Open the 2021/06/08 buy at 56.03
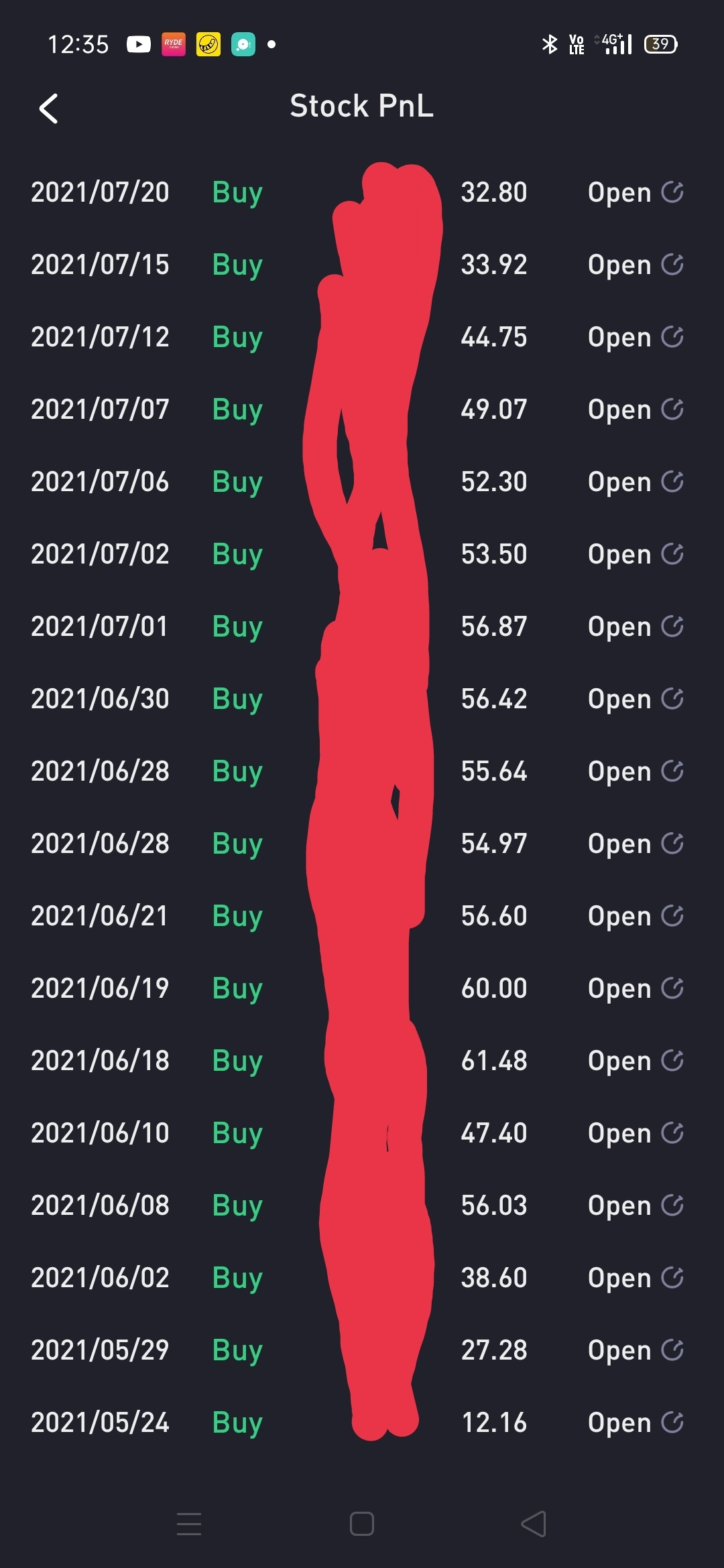 click(362, 1205)
